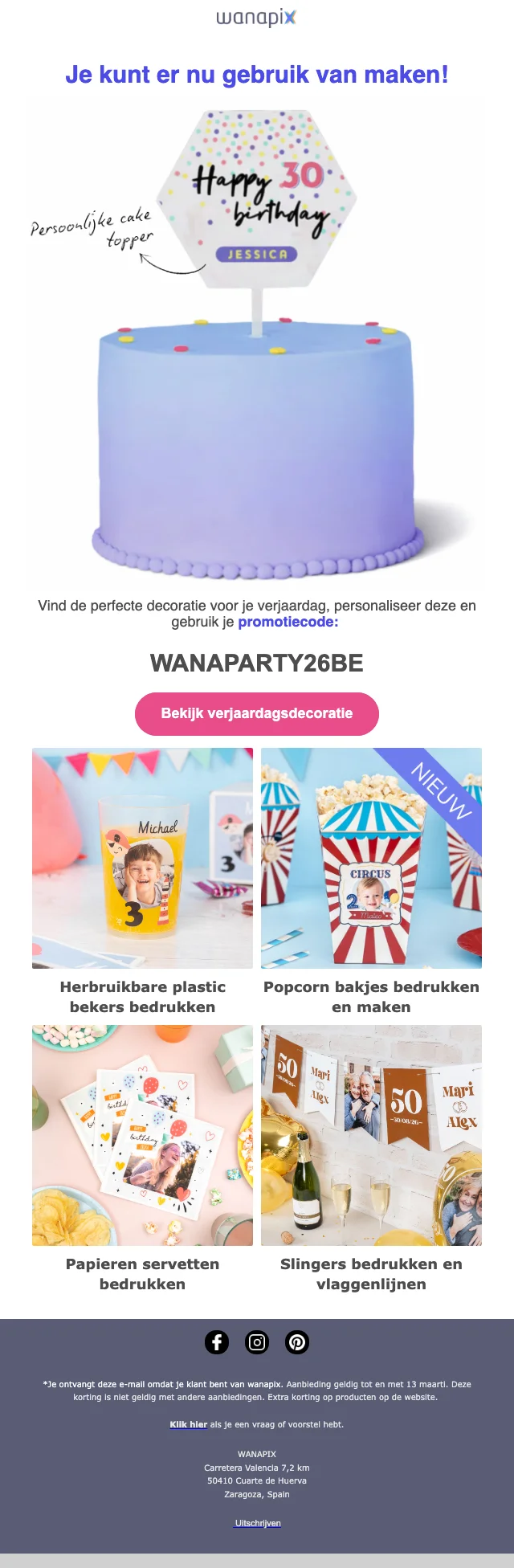Open Slingers bedrukken en vlaggenlijnen tile
This screenshot has width=514, height=1568.
(371, 1135)
